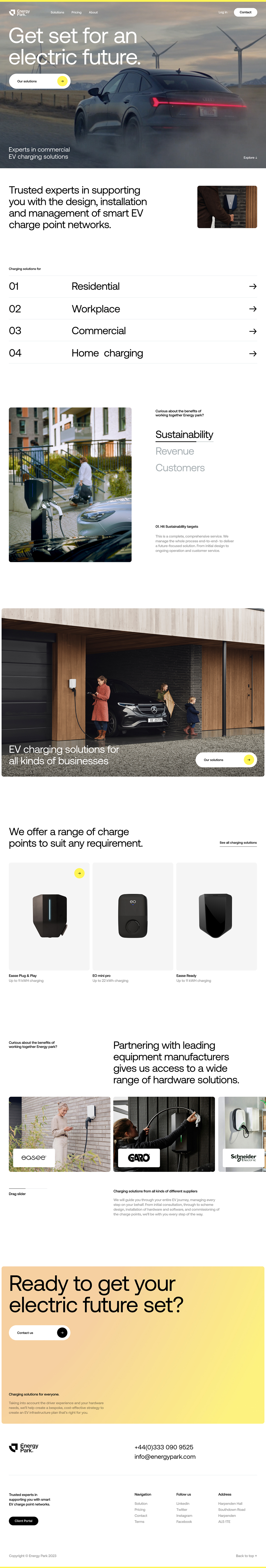Open the Easee Plug & Play product card
The height and width of the screenshot is (1568, 266).
[x=49, y=916]
